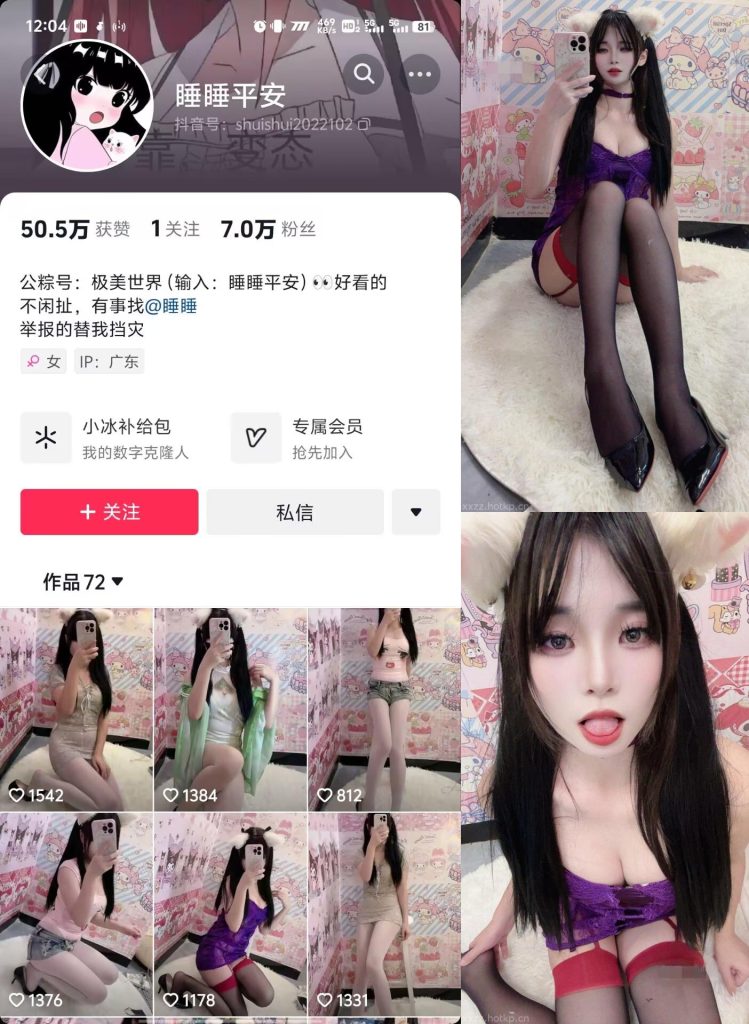Open the more options (...) icon
Image resolution: width=749 pixels, height=1024 pixels.
pyautogui.click(x=421, y=74)
